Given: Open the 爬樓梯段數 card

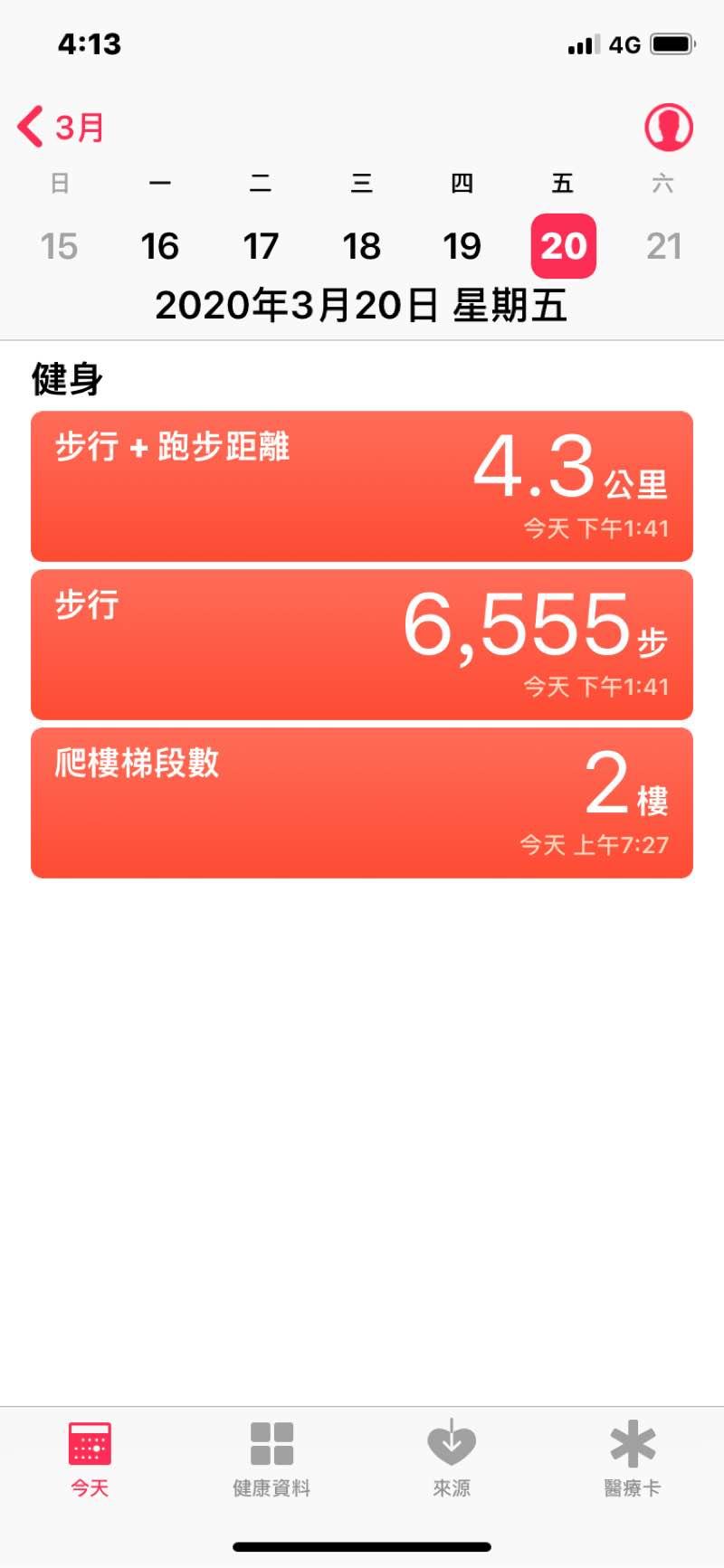Looking at the screenshot, I should pyautogui.click(x=362, y=803).
